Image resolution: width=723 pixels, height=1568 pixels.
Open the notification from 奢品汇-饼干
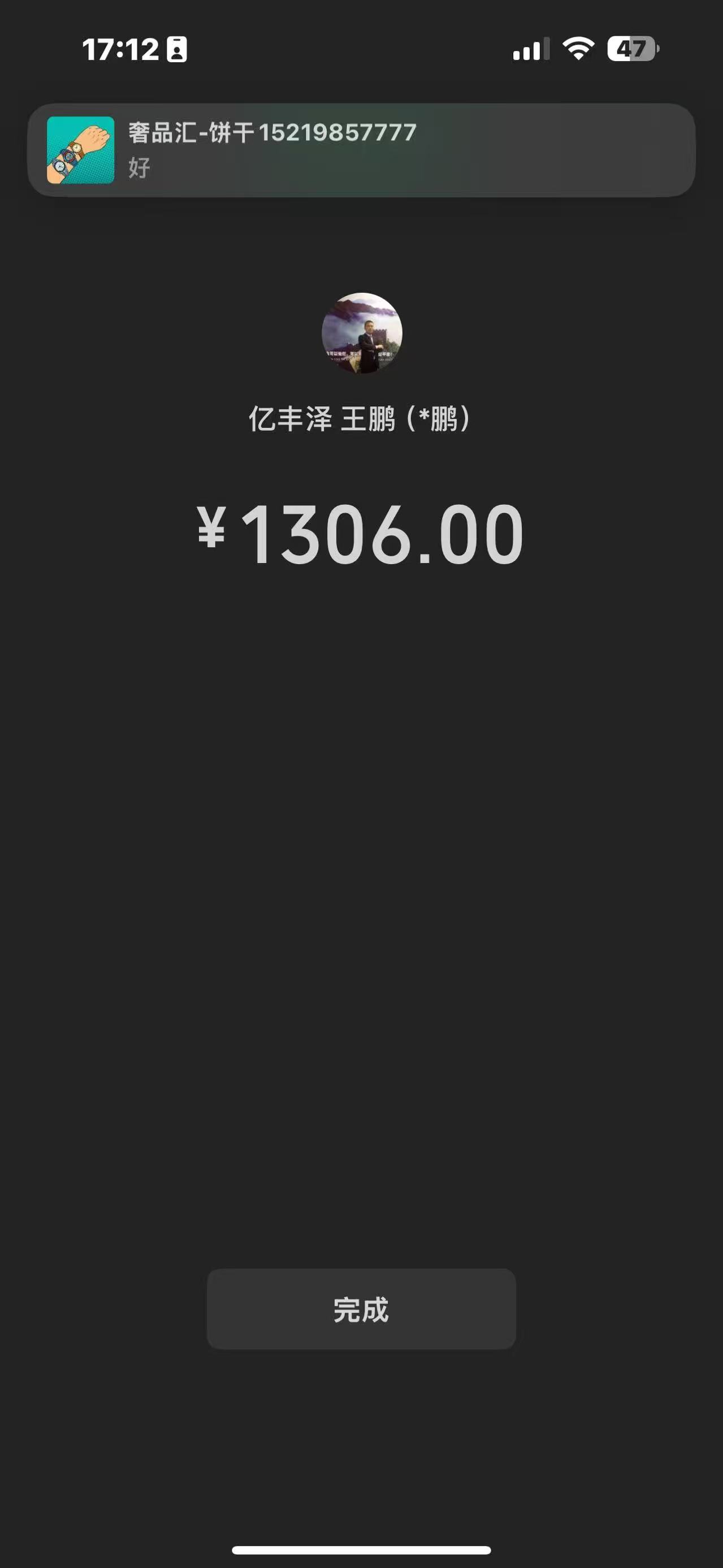[x=361, y=150]
